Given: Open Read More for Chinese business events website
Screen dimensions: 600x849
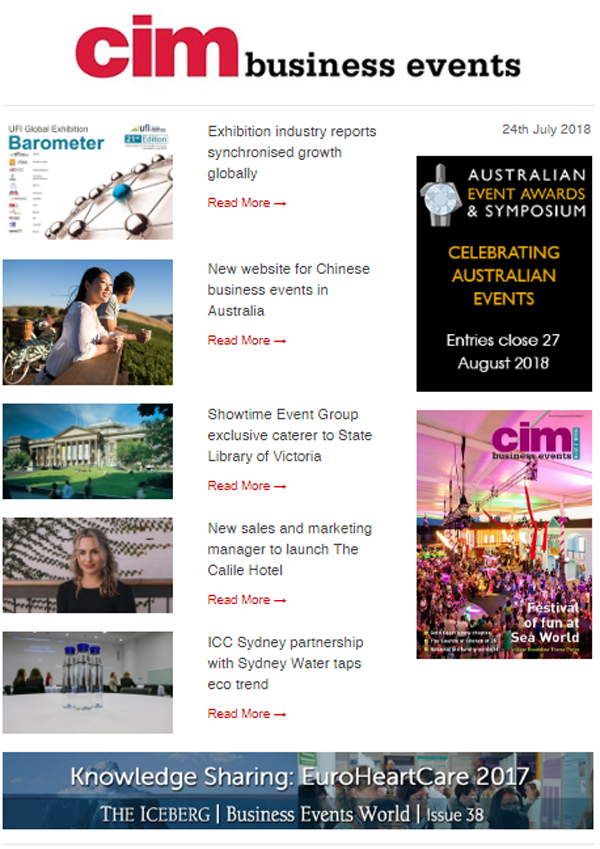Looking at the screenshot, I should (x=246, y=341).
